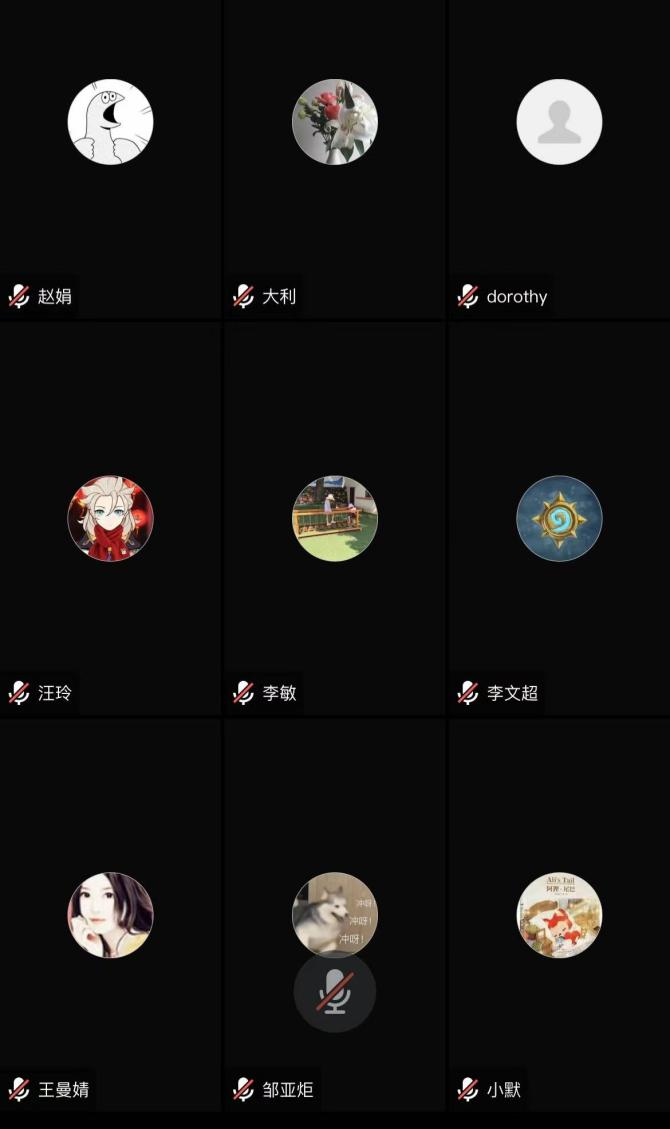Viewport: 670px width, 1129px height.
Task: Select the 小默 participant tile
Action: (559, 914)
